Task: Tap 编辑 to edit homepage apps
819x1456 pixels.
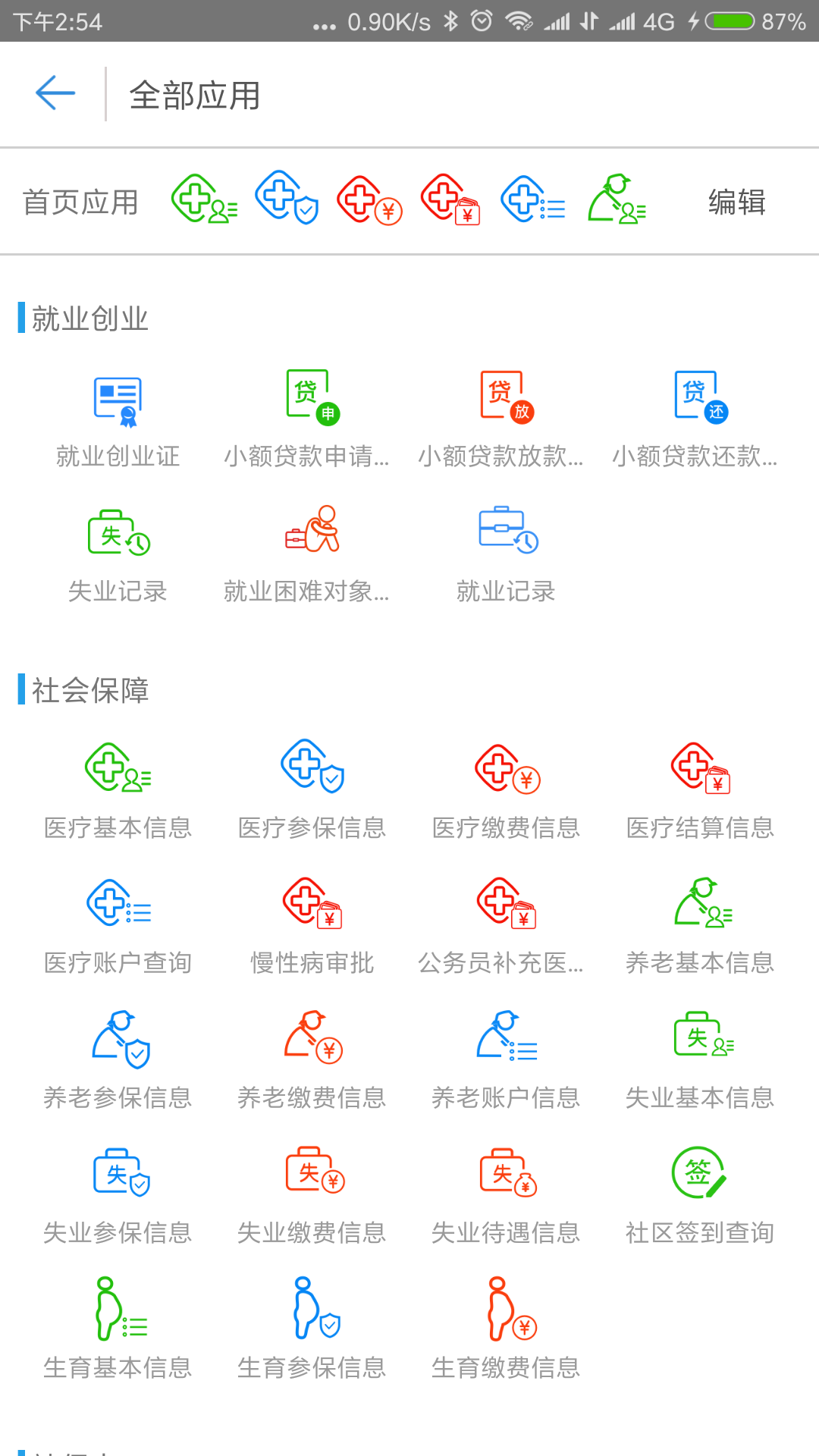Action: coord(736,202)
